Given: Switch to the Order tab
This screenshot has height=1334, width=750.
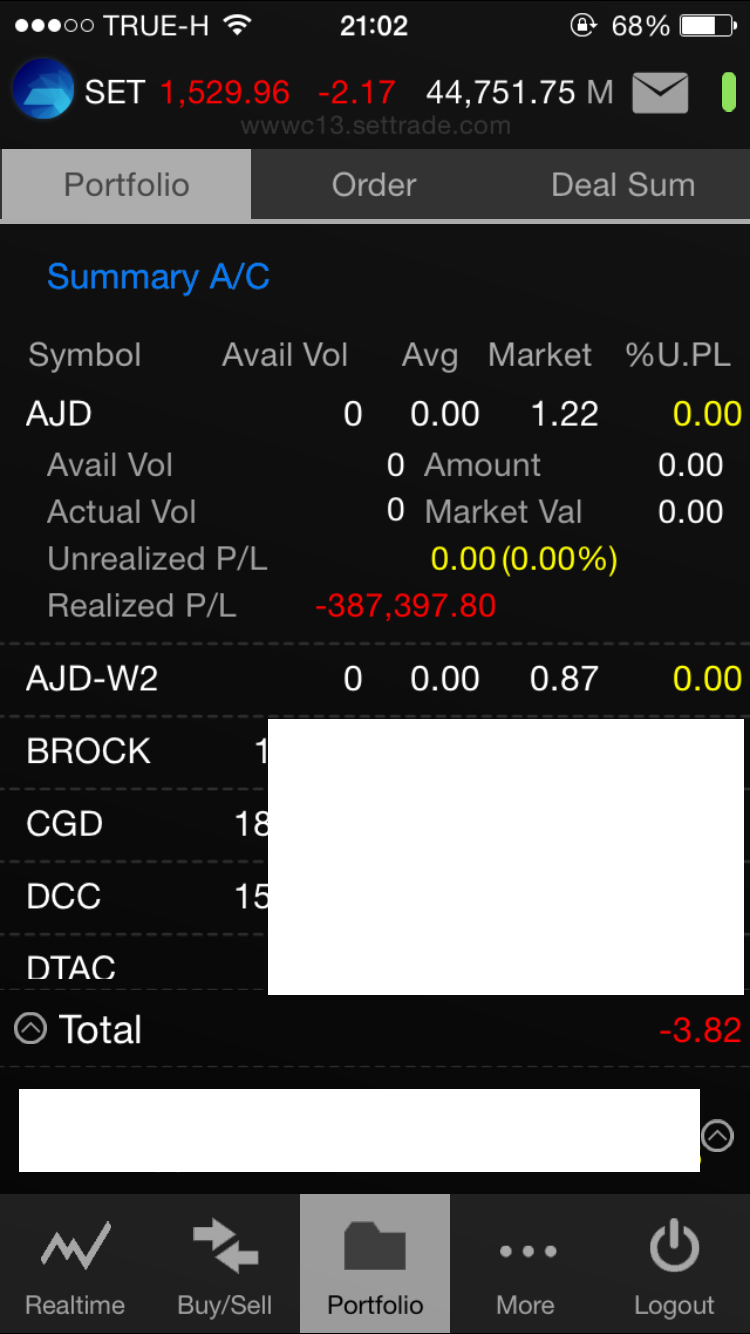Looking at the screenshot, I should tap(374, 185).
